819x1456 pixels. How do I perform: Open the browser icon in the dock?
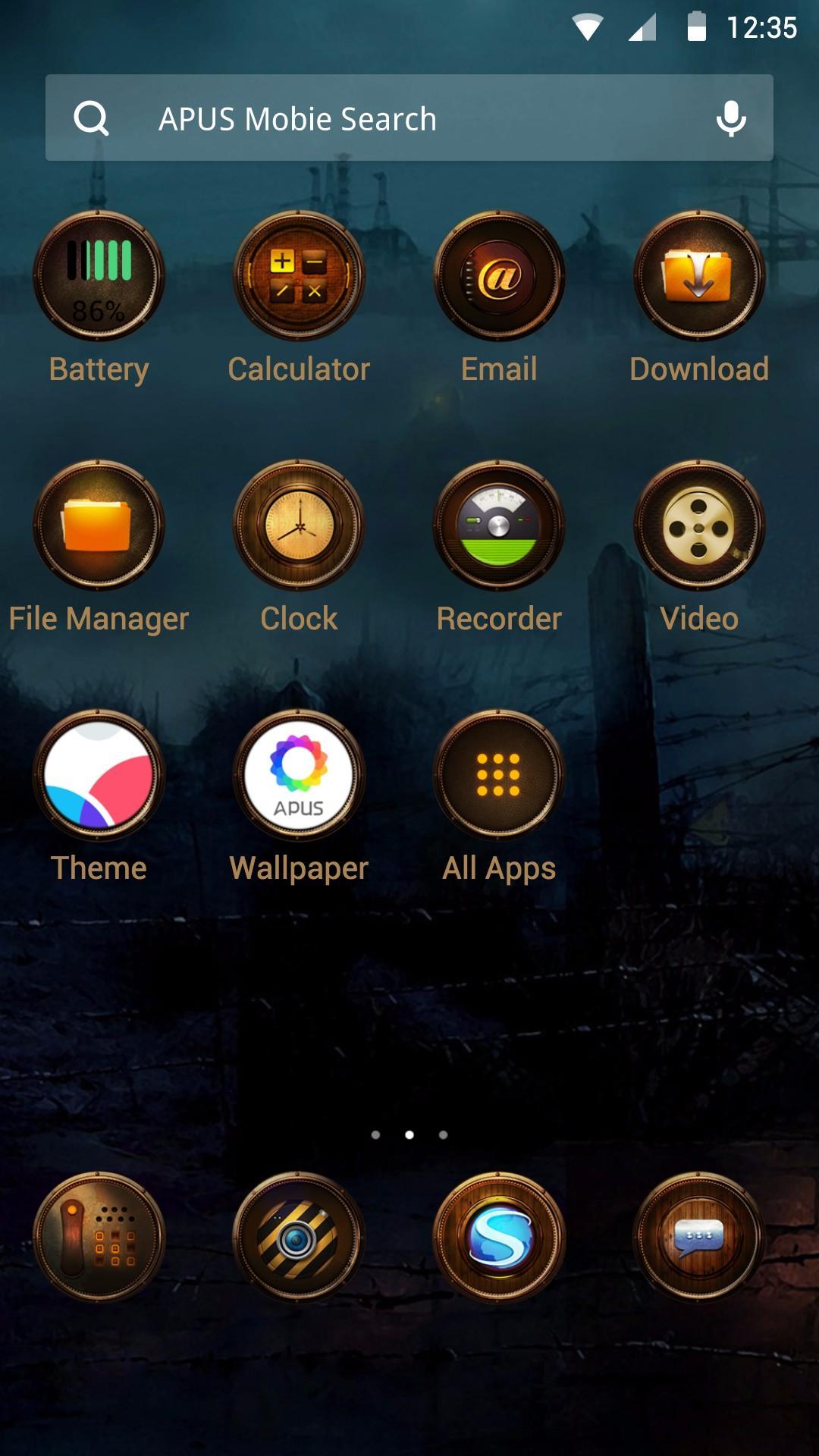coord(499,1238)
